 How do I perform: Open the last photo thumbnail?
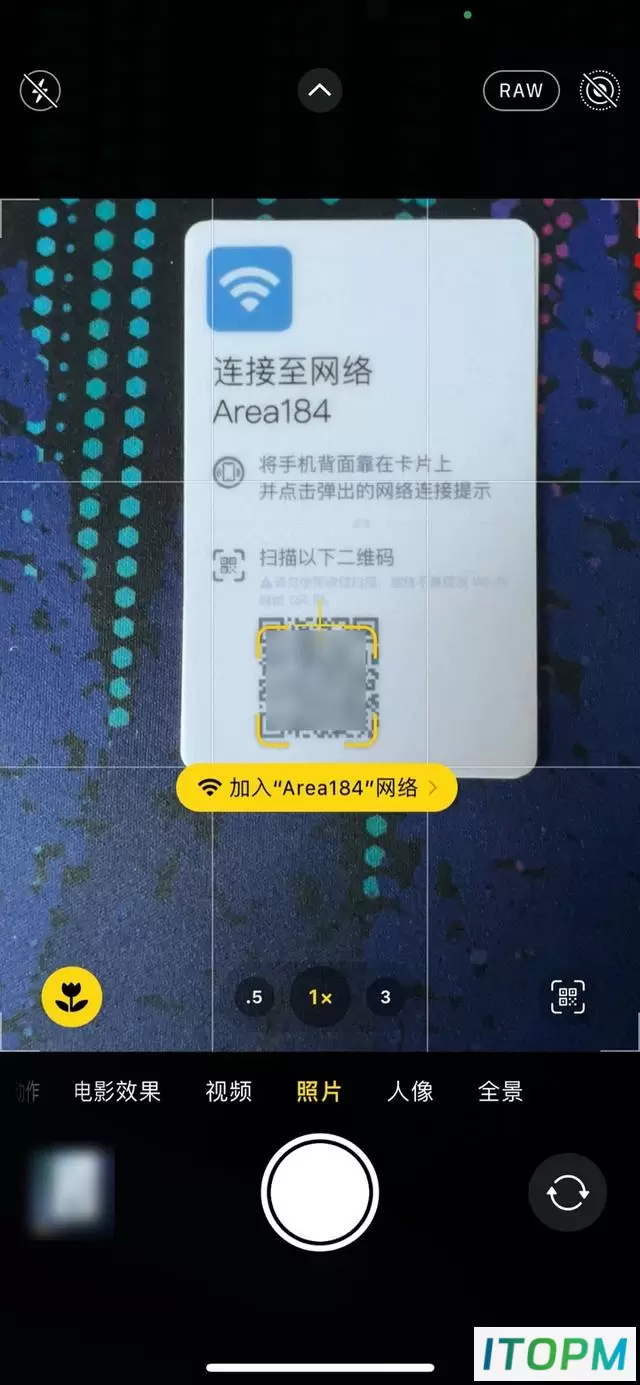click(71, 1192)
